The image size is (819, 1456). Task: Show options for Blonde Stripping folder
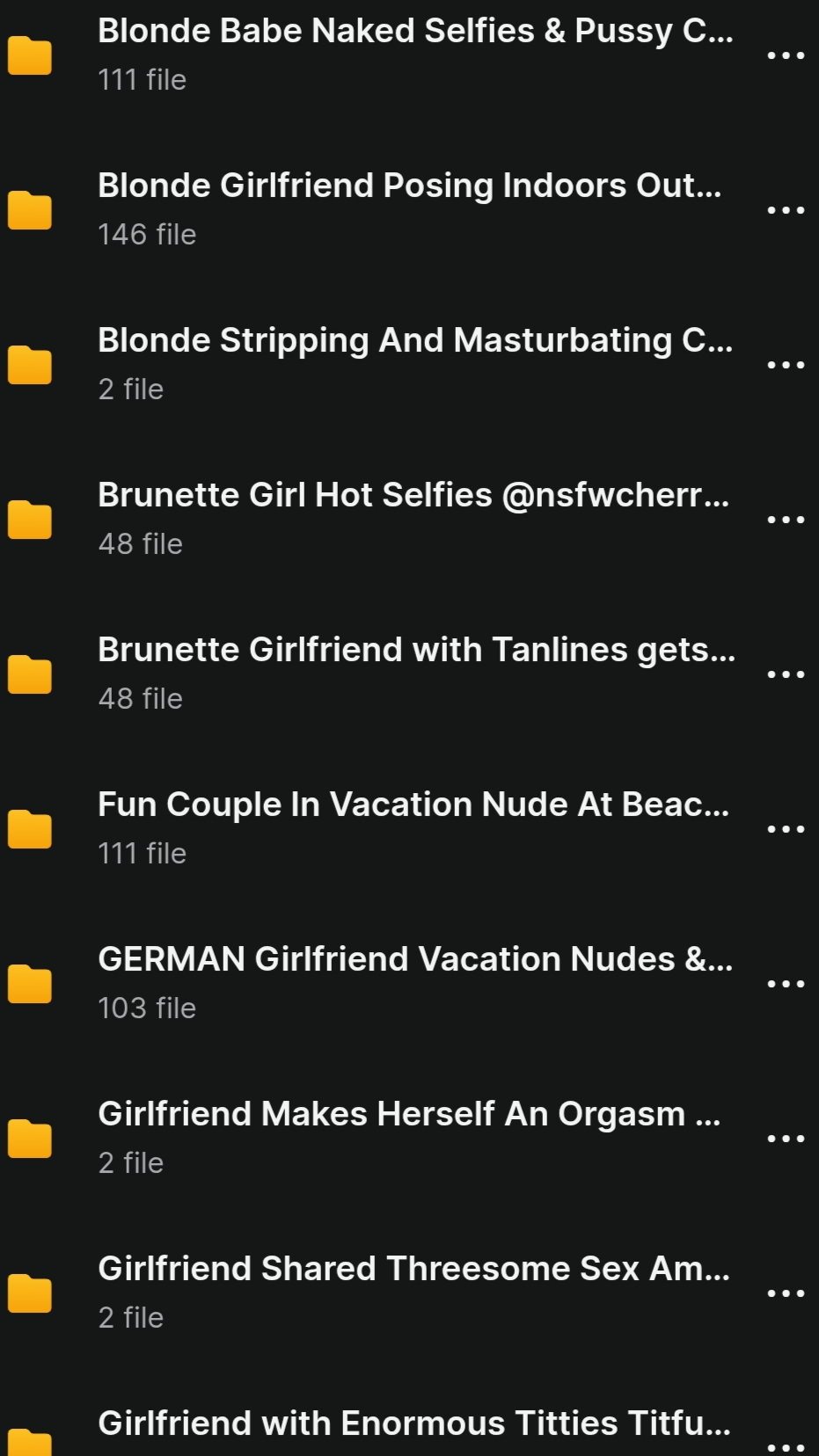click(786, 365)
